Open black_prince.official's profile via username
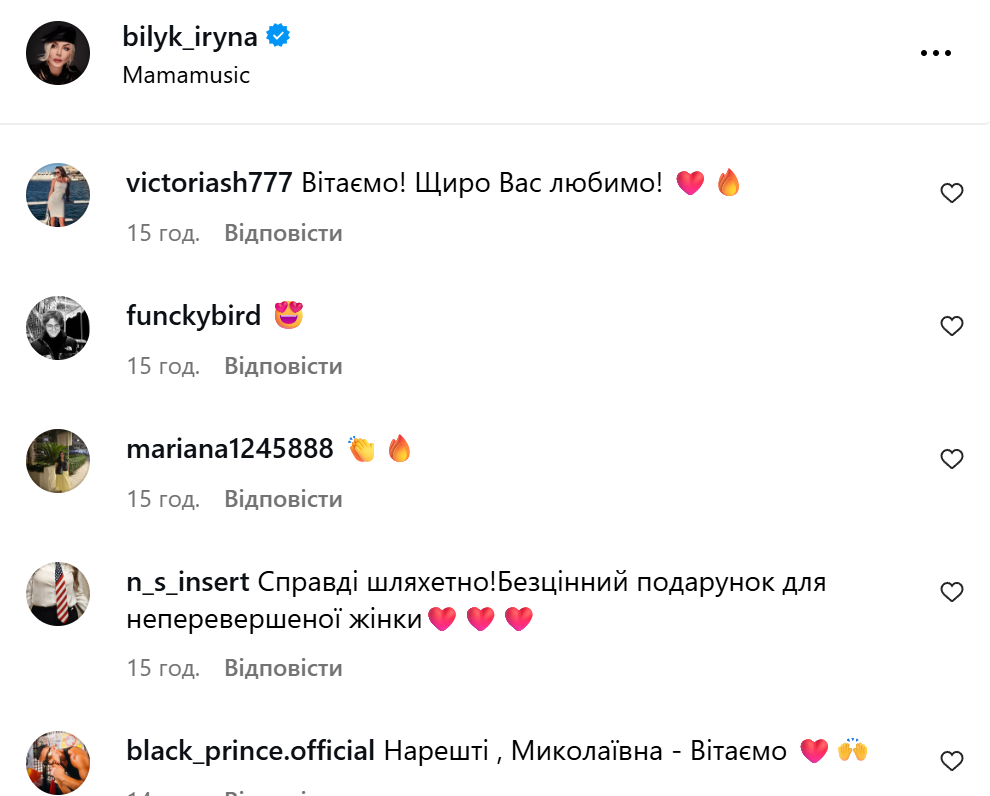This screenshot has width=990, height=796. point(250,750)
